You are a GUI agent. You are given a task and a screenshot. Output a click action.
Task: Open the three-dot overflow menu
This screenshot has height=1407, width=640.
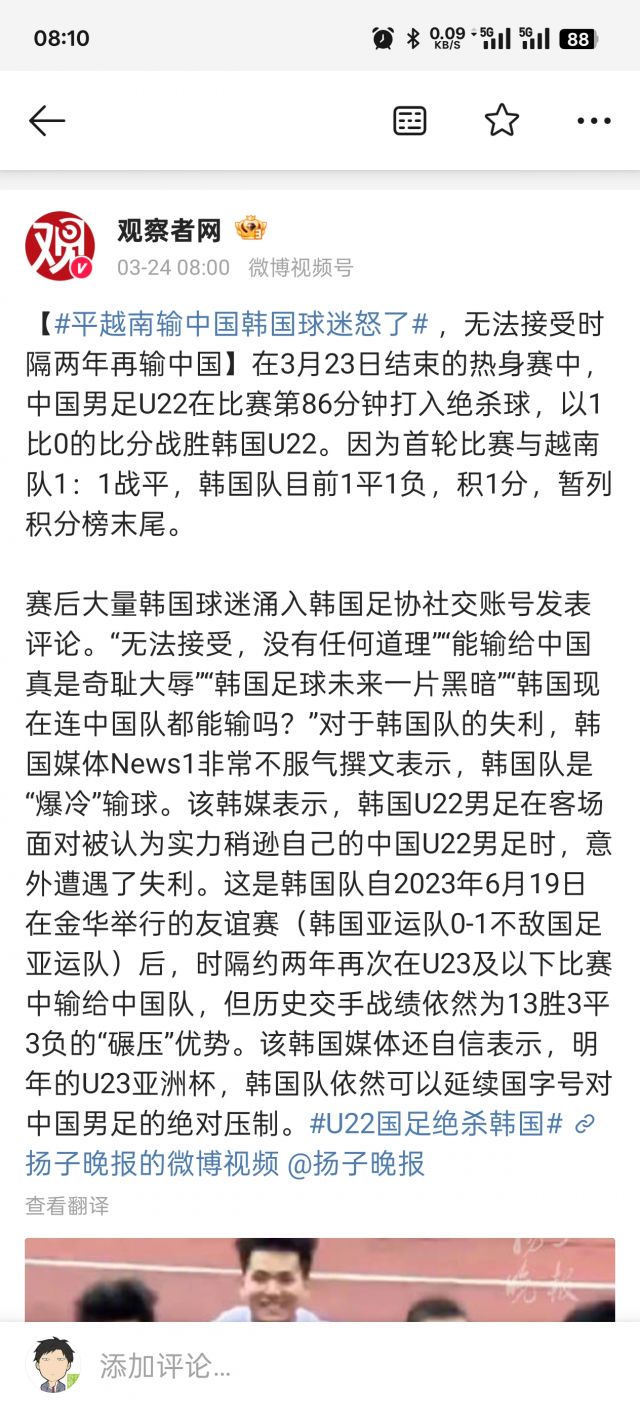pos(593,121)
